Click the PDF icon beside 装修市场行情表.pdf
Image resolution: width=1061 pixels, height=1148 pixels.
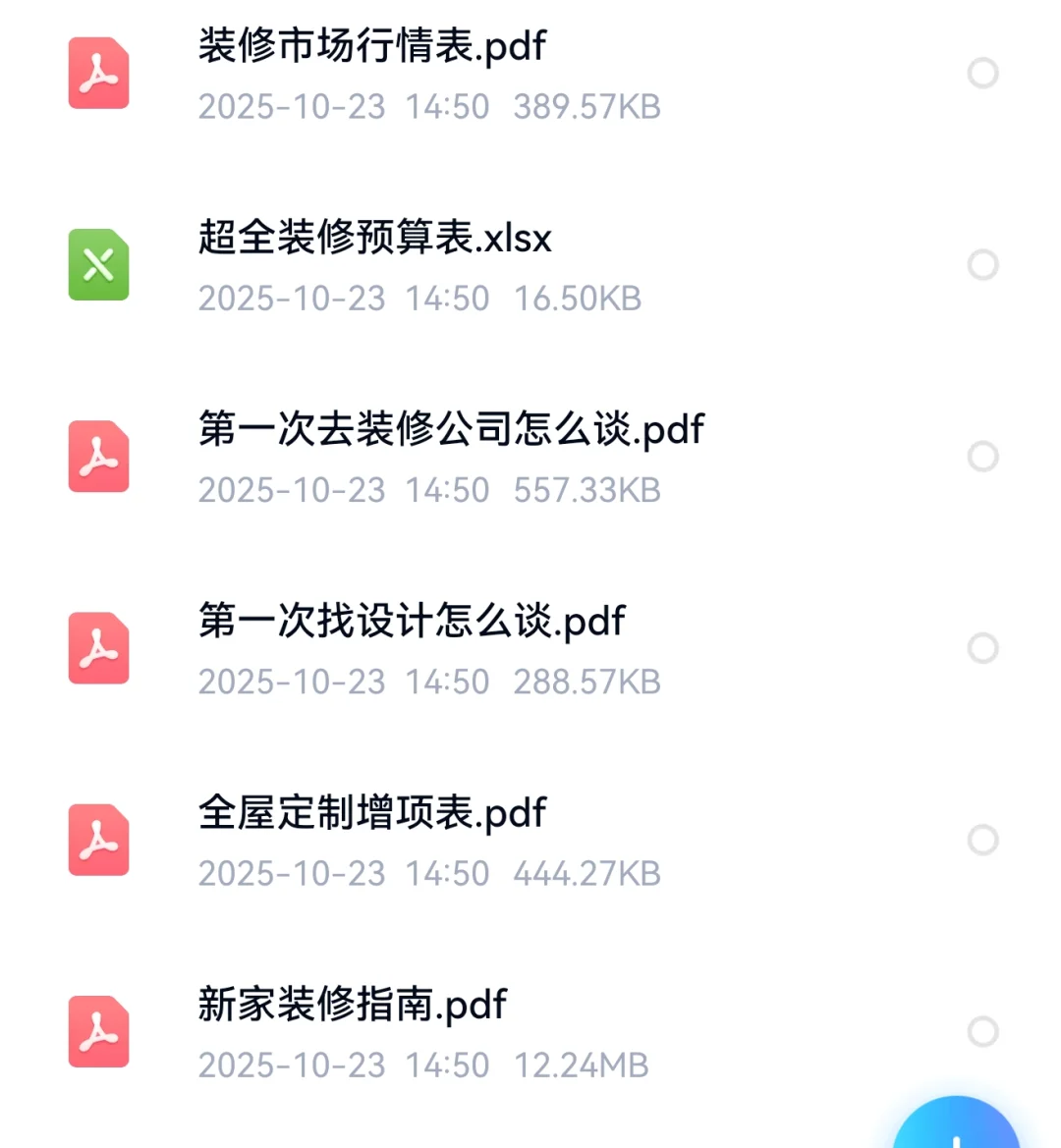point(97,73)
